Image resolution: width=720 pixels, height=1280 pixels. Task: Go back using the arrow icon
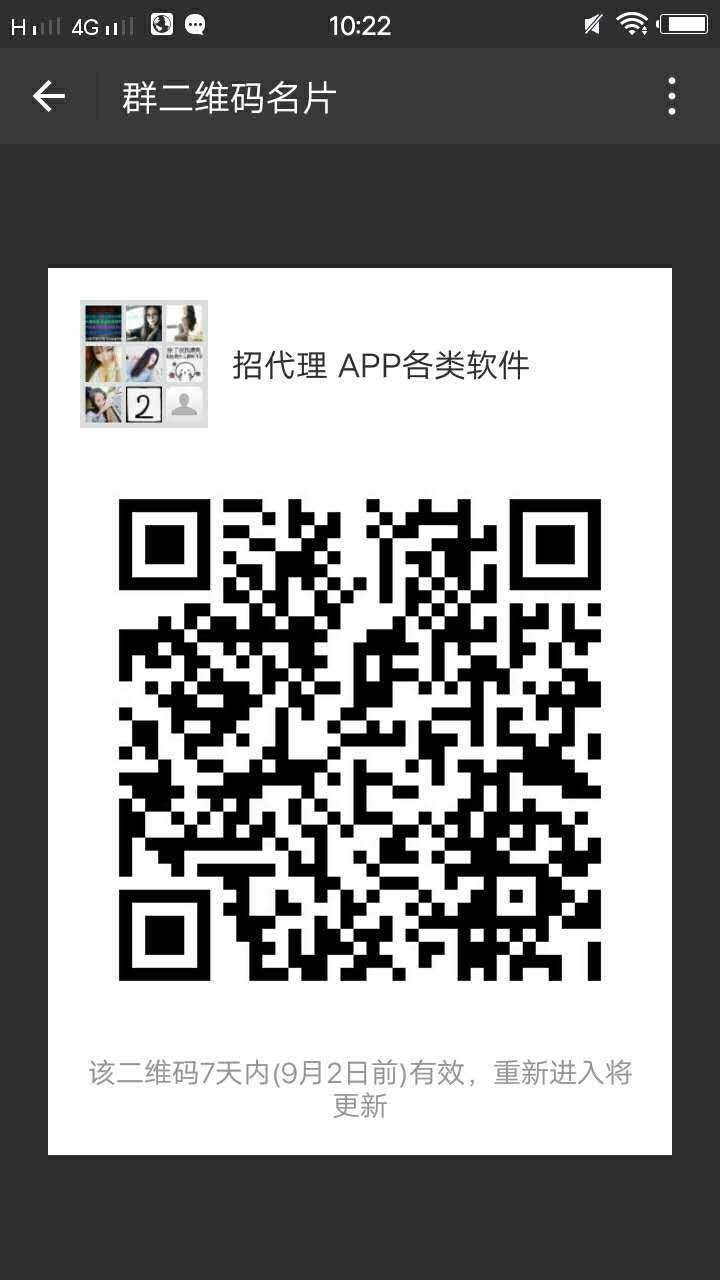48,97
